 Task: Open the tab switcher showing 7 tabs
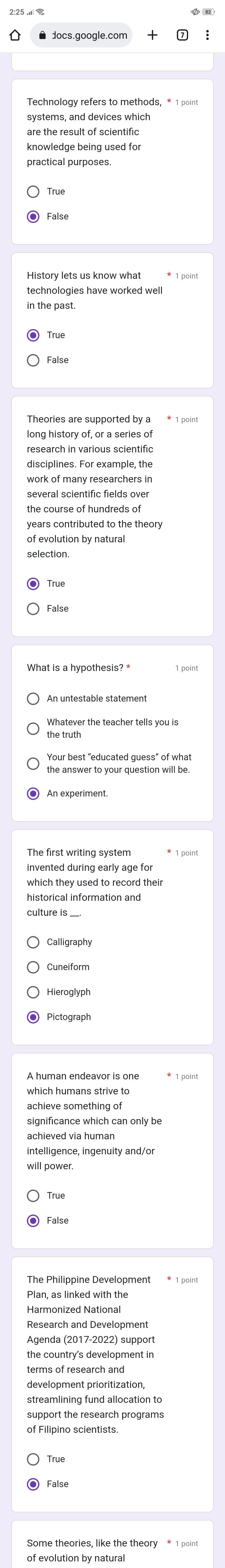click(x=182, y=35)
